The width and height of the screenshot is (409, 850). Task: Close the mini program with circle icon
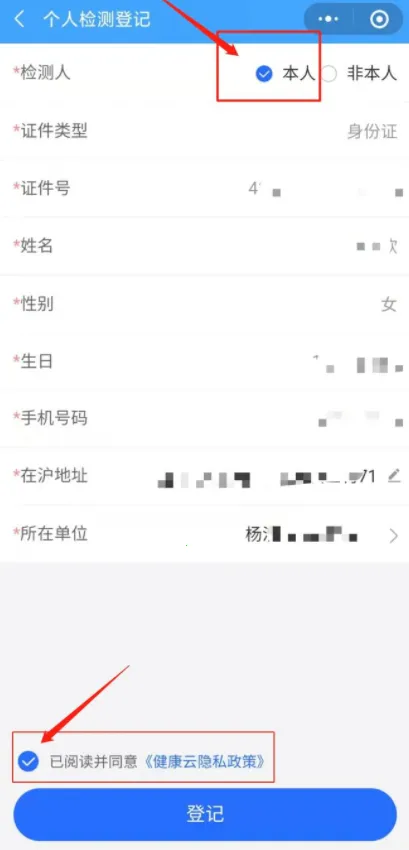pos(379,20)
